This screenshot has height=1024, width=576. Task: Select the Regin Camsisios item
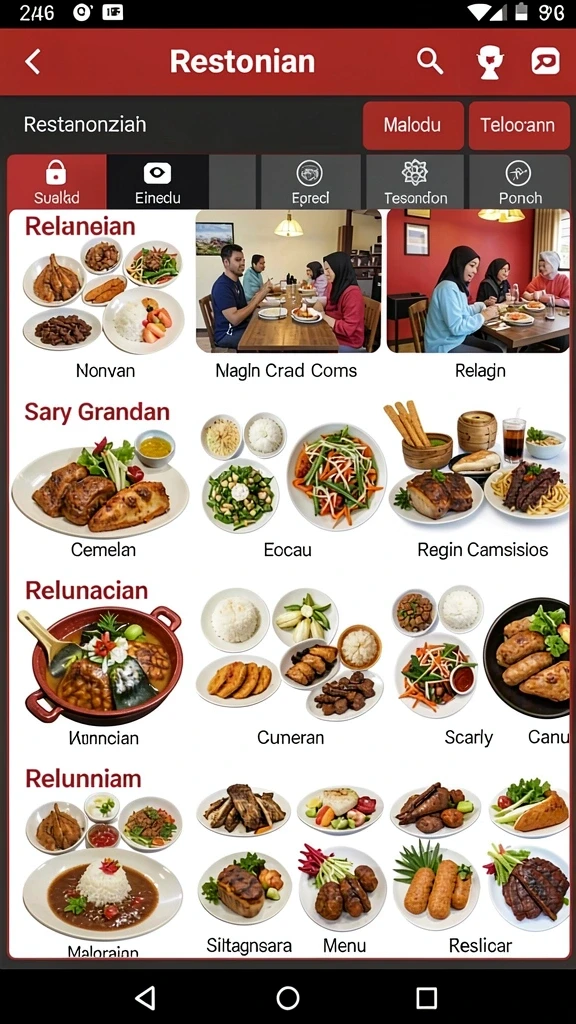tap(478, 480)
